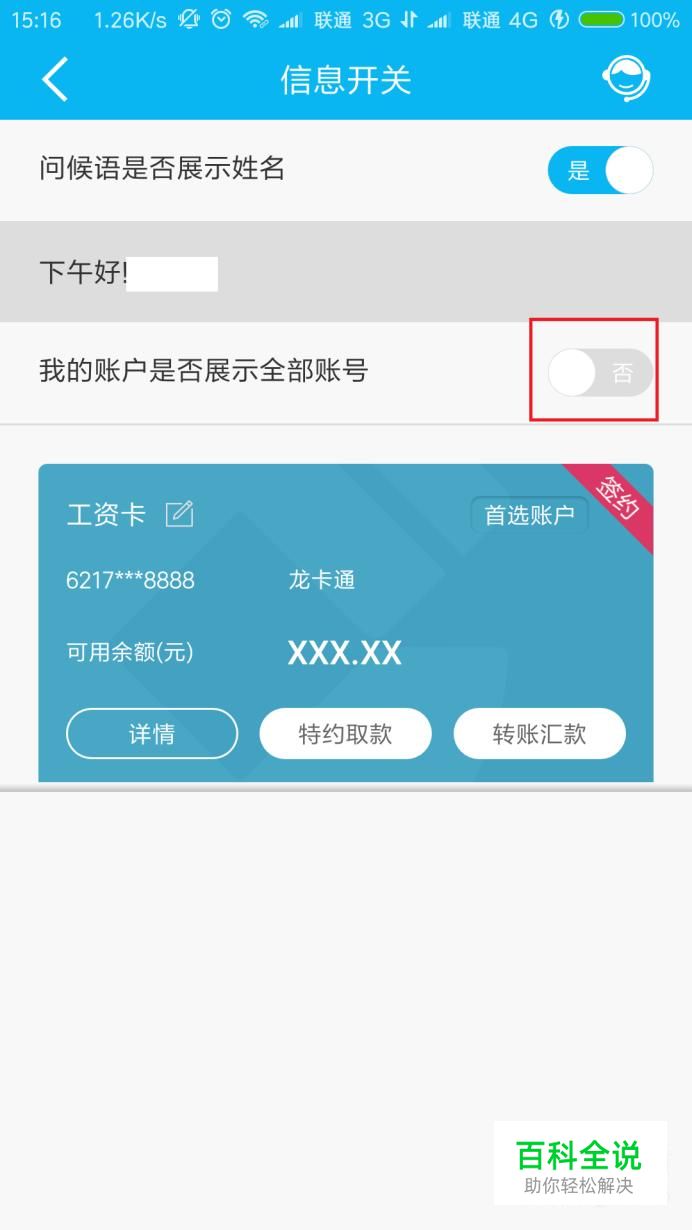Open the customer service headset icon

click(627, 79)
